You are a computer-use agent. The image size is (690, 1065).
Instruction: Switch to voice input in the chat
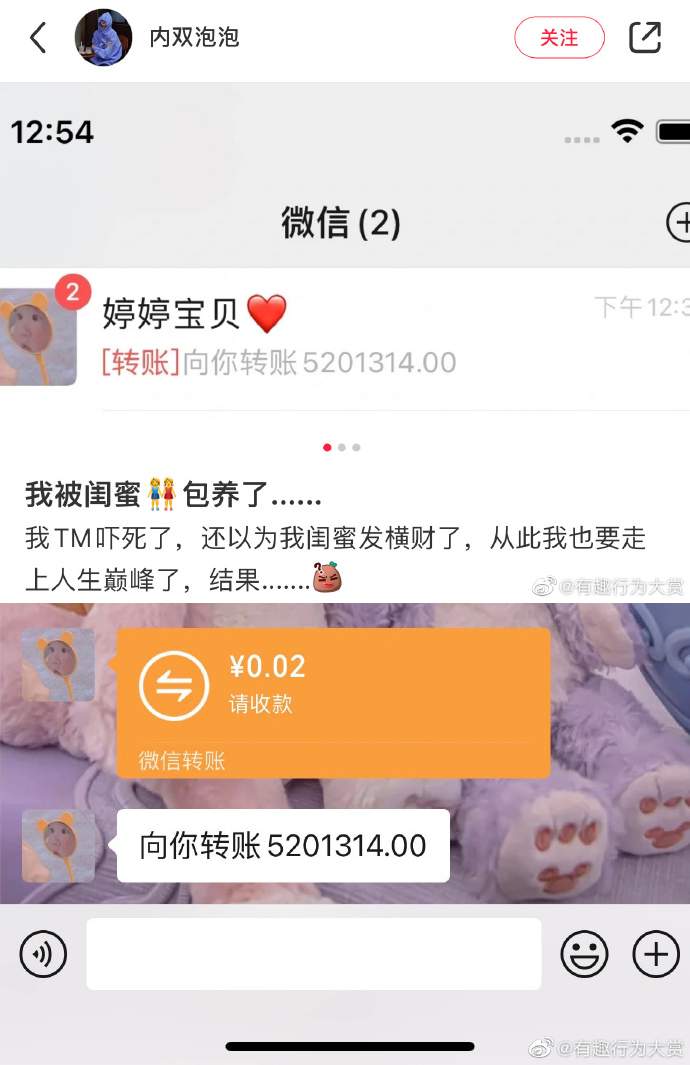point(43,954)
